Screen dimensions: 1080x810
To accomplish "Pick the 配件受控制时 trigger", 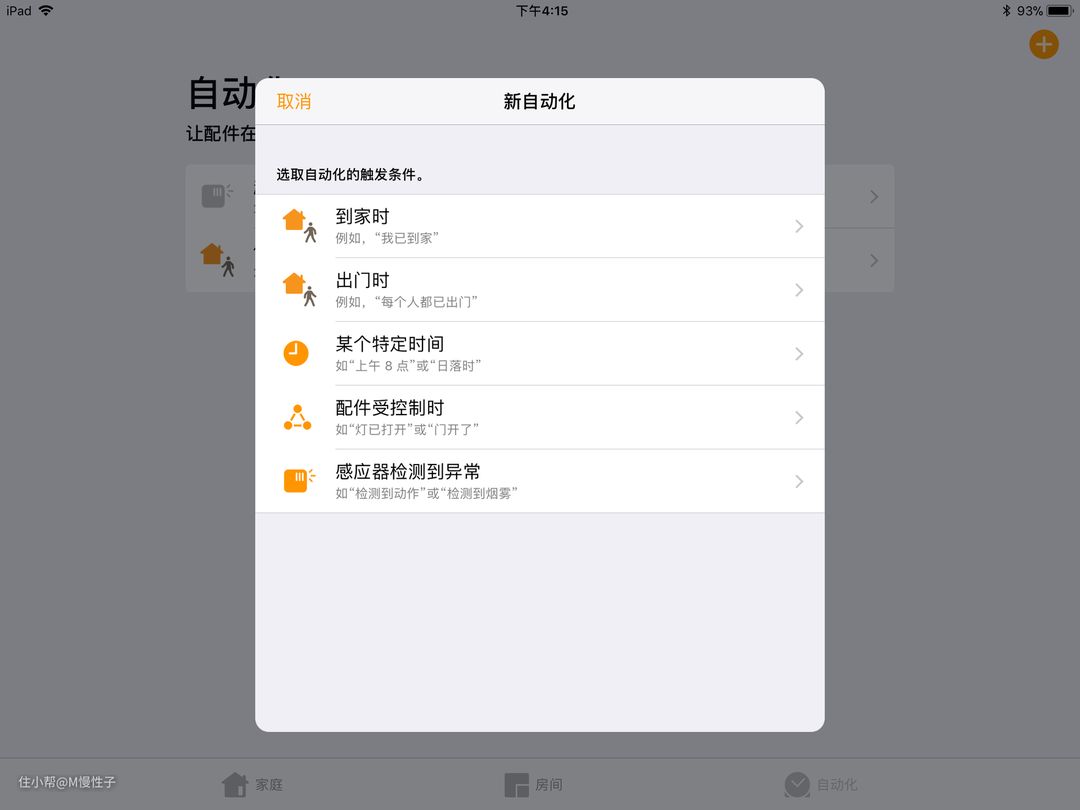I will [540, 418].
